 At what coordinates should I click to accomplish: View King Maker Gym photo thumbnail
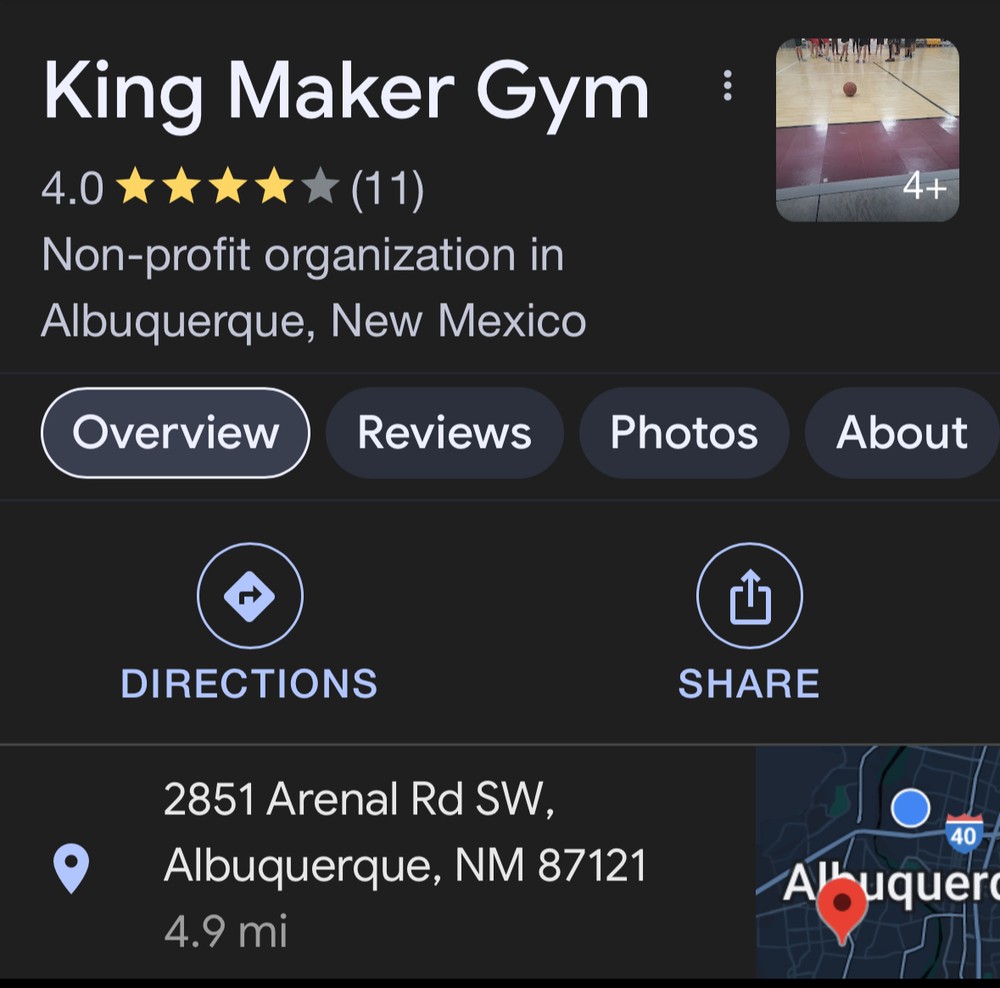coord(867,130)
